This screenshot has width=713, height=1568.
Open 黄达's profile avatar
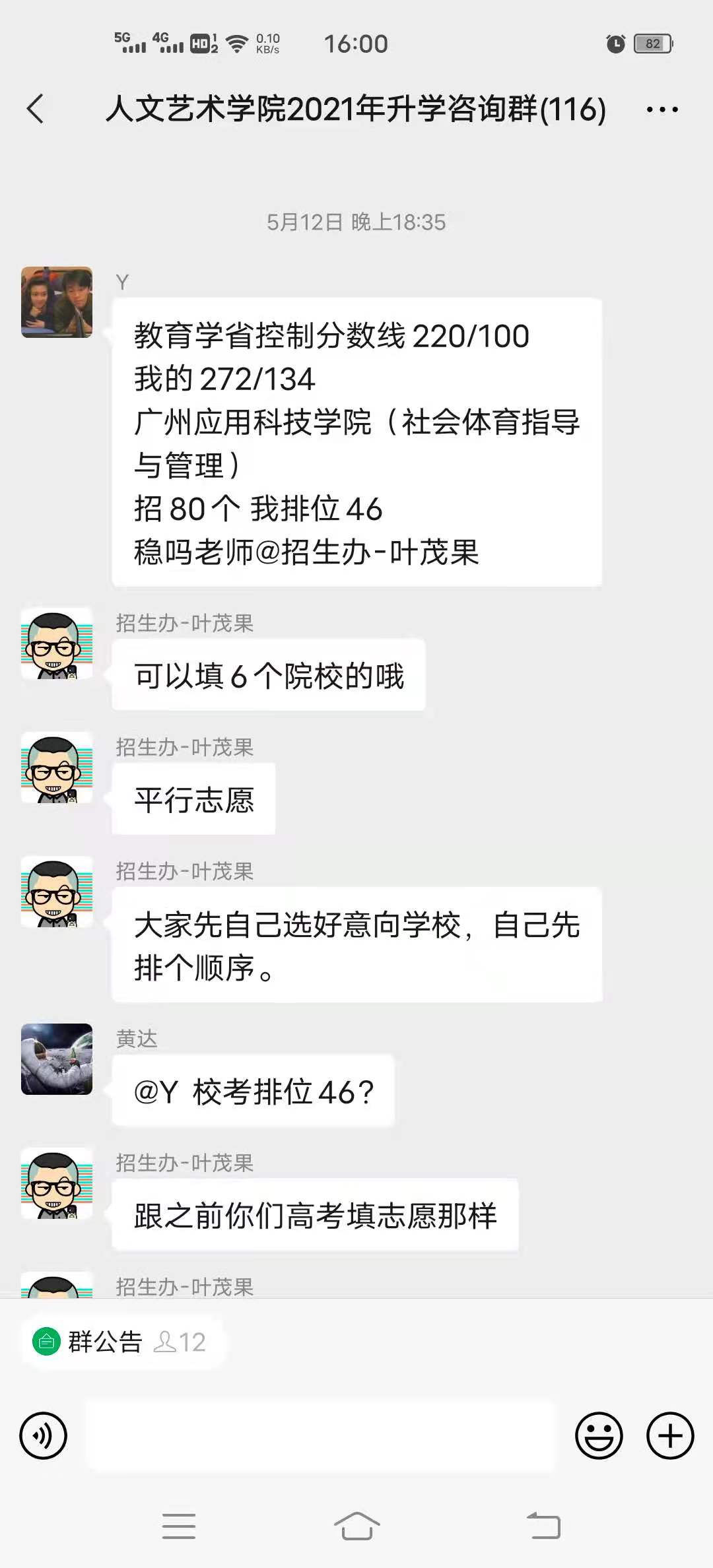[57, 1059]
